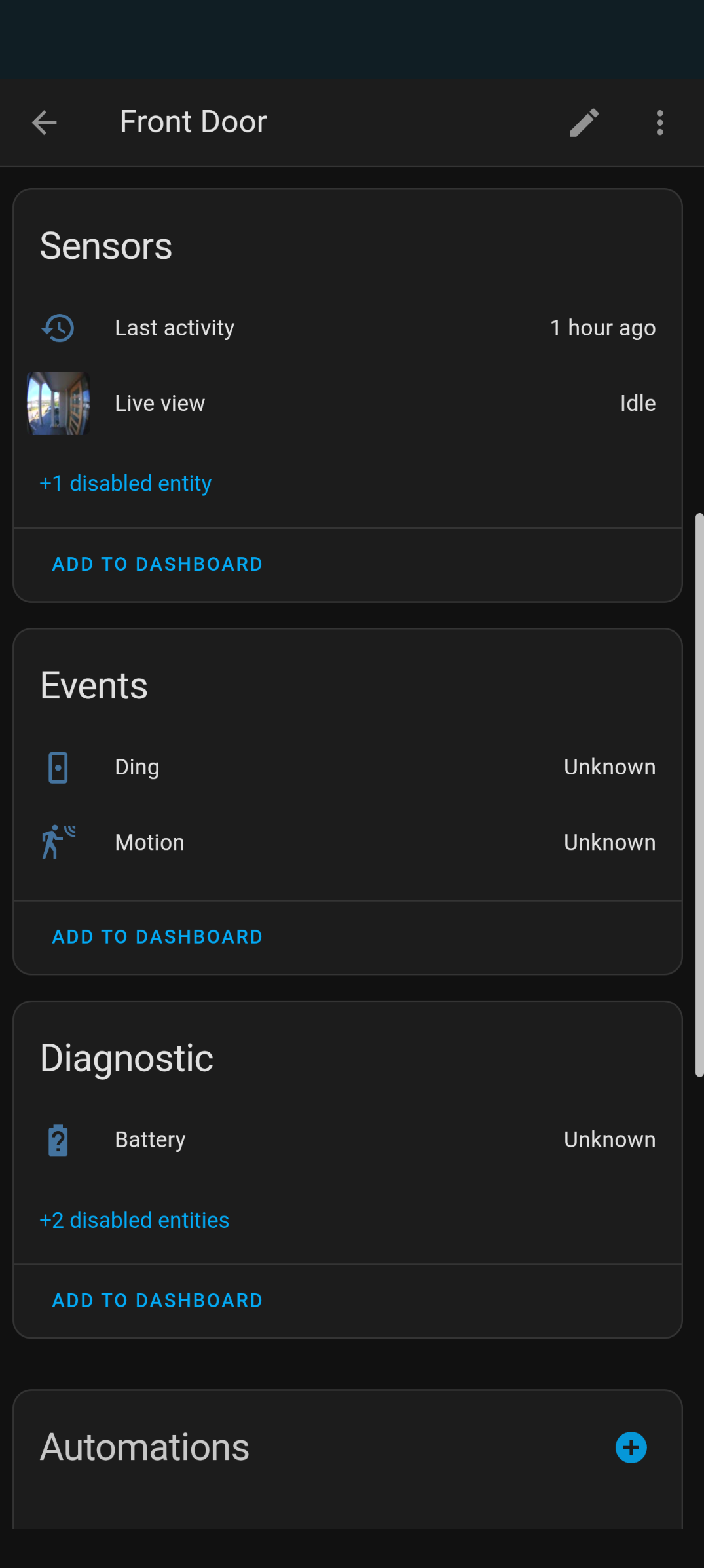The image size is (704, 1568).
Task: Add Events card to dashboard
Action: (x=157, y=937)
